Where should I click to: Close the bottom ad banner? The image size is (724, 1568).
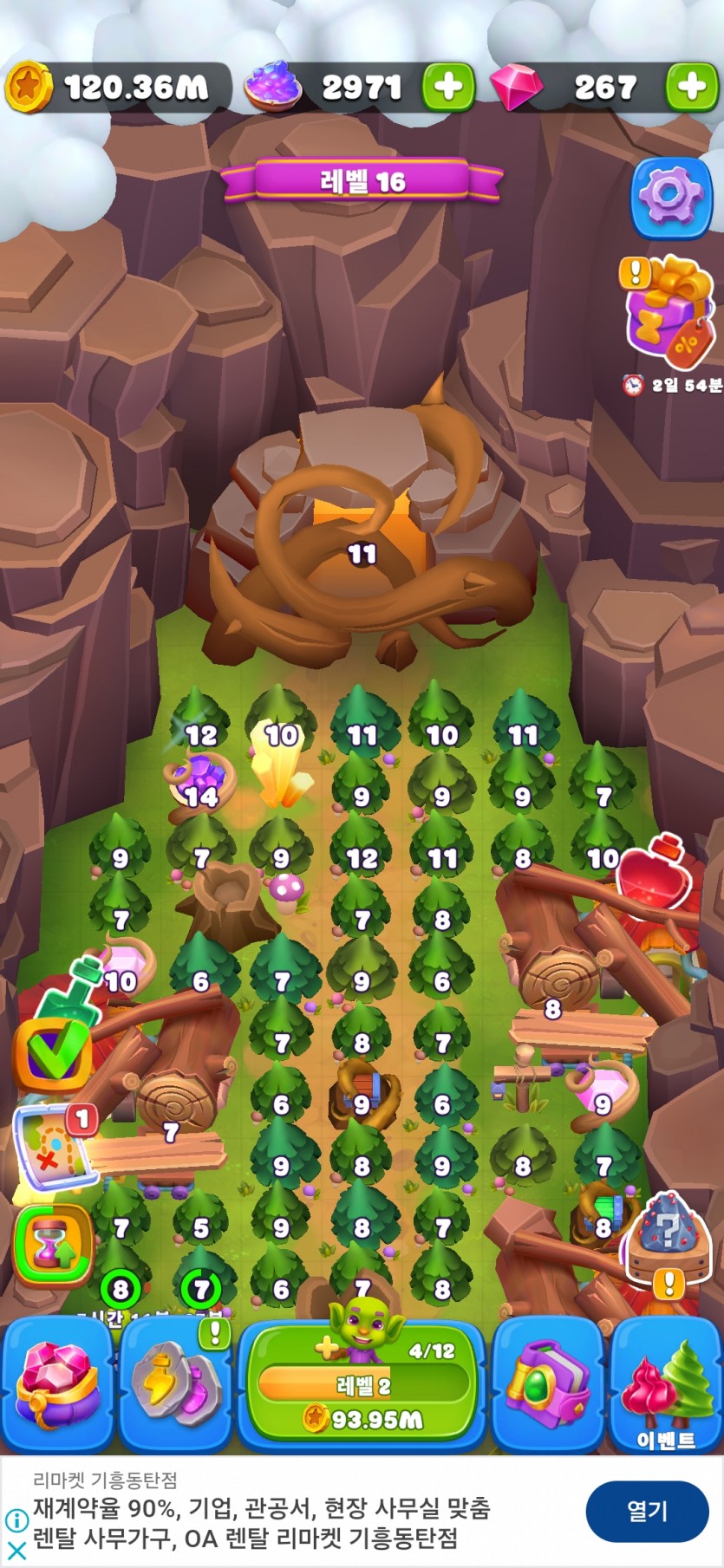[16, 1550]
